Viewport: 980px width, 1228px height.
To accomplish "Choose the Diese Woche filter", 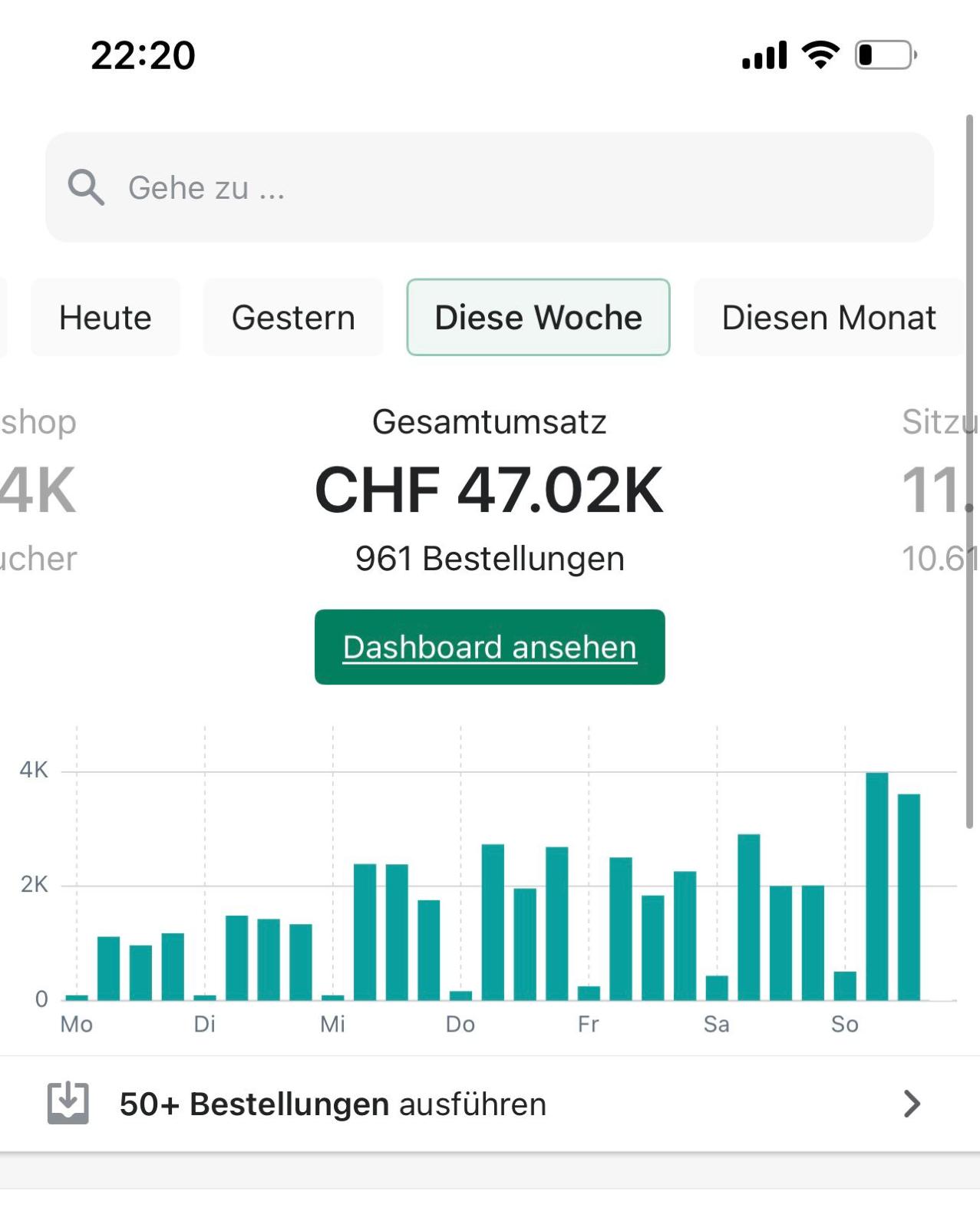I will (538, 318).
